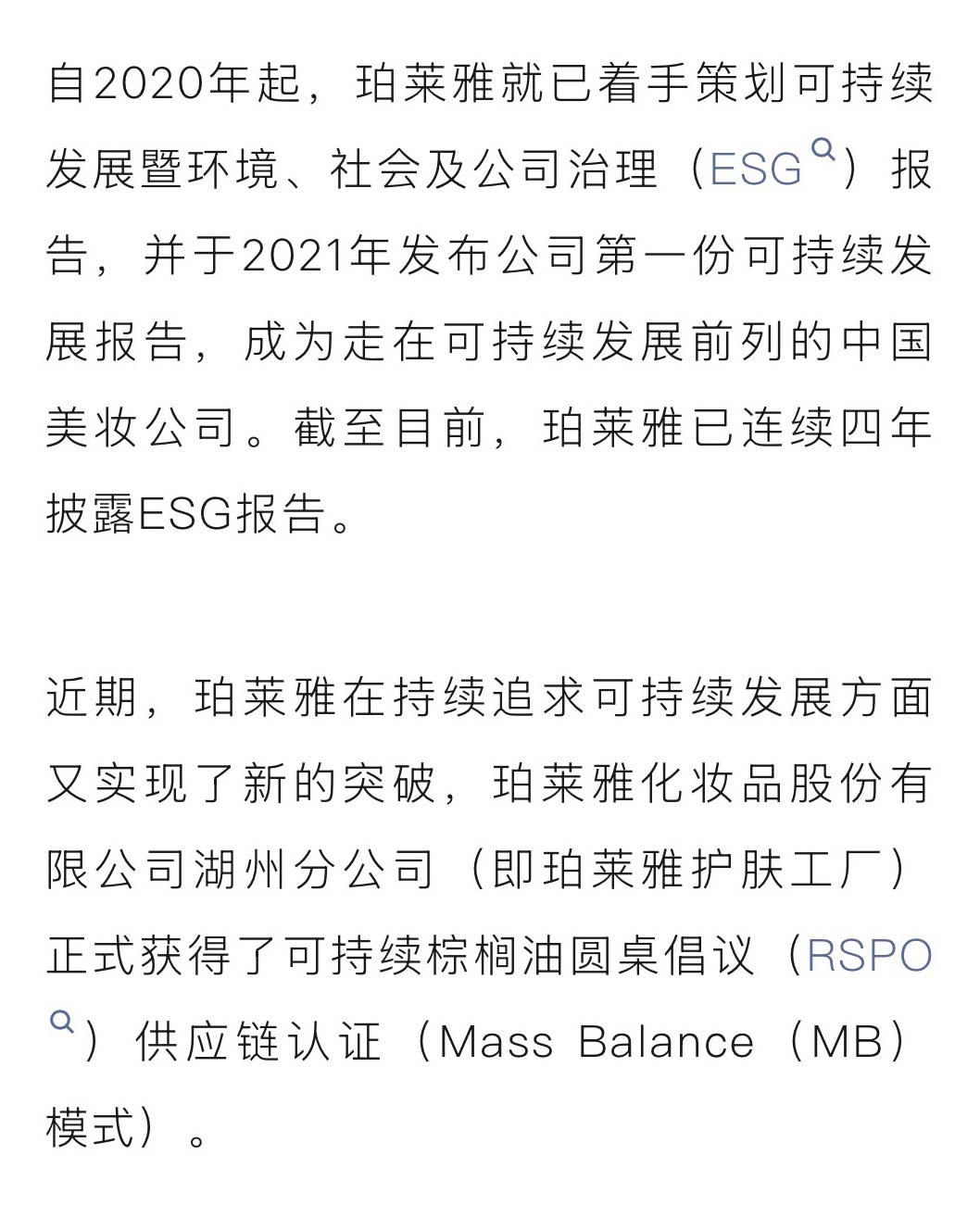Open the RSPO search link
Viewport: 980px width, 1218px height.
click(869, 955)
